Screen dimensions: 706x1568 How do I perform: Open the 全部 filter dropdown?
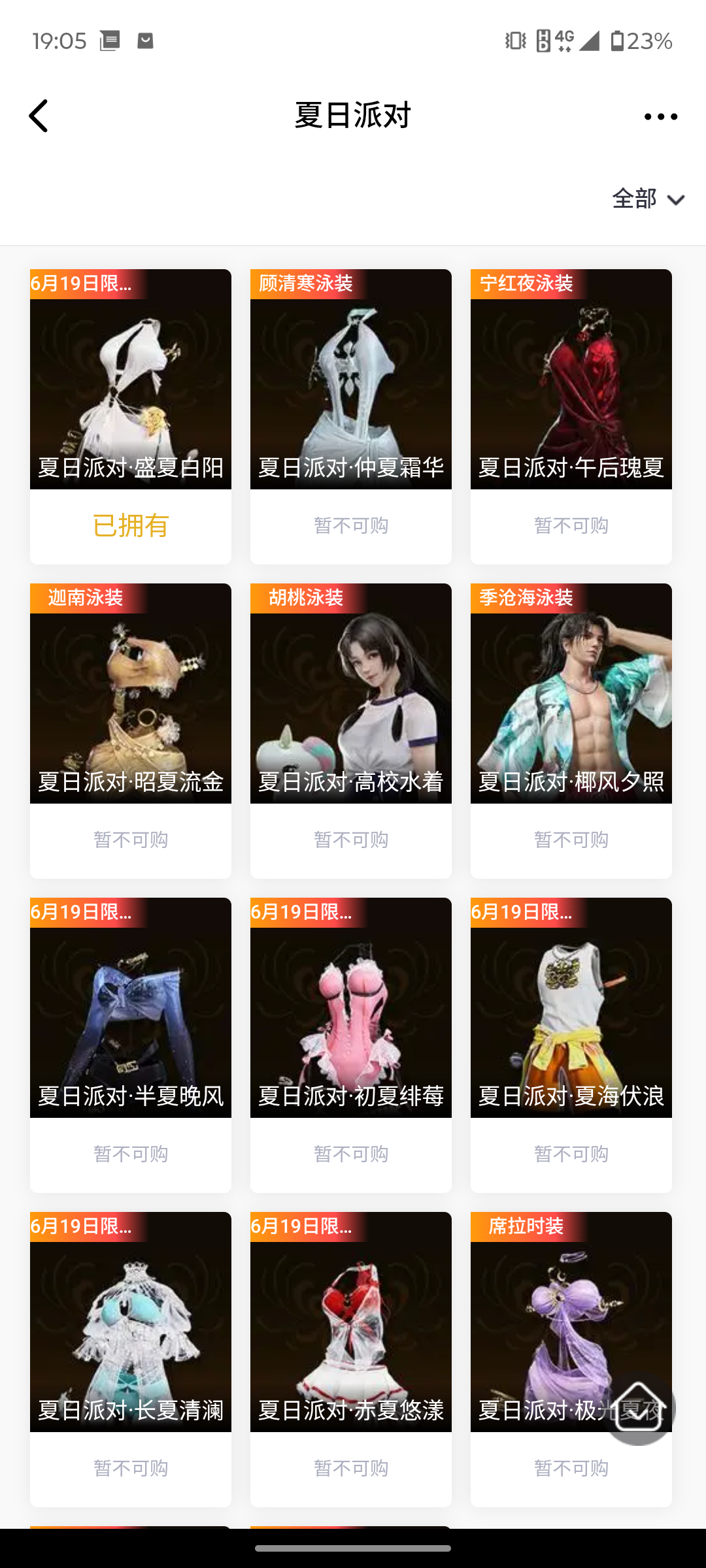click(x=634, y=199)
